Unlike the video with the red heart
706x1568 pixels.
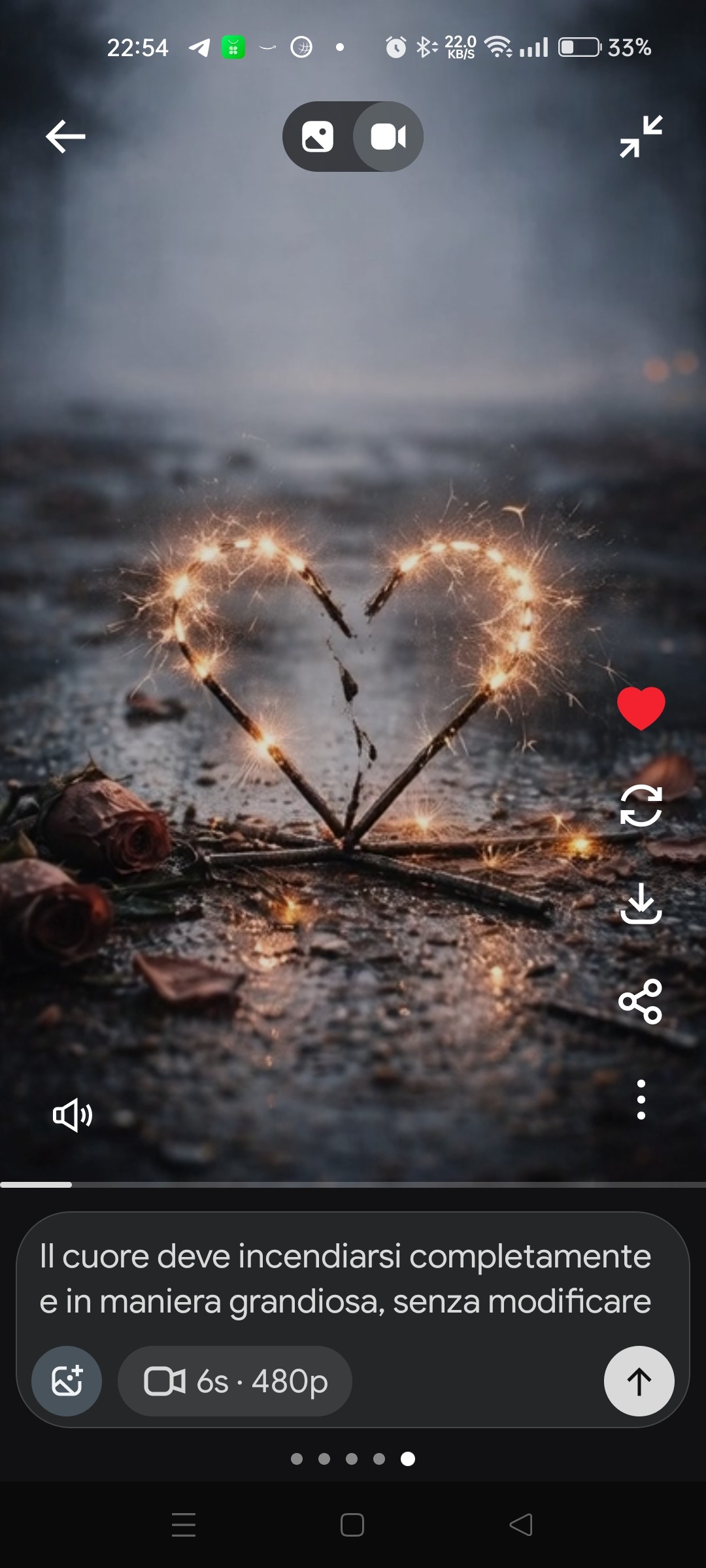coord(641,708)
